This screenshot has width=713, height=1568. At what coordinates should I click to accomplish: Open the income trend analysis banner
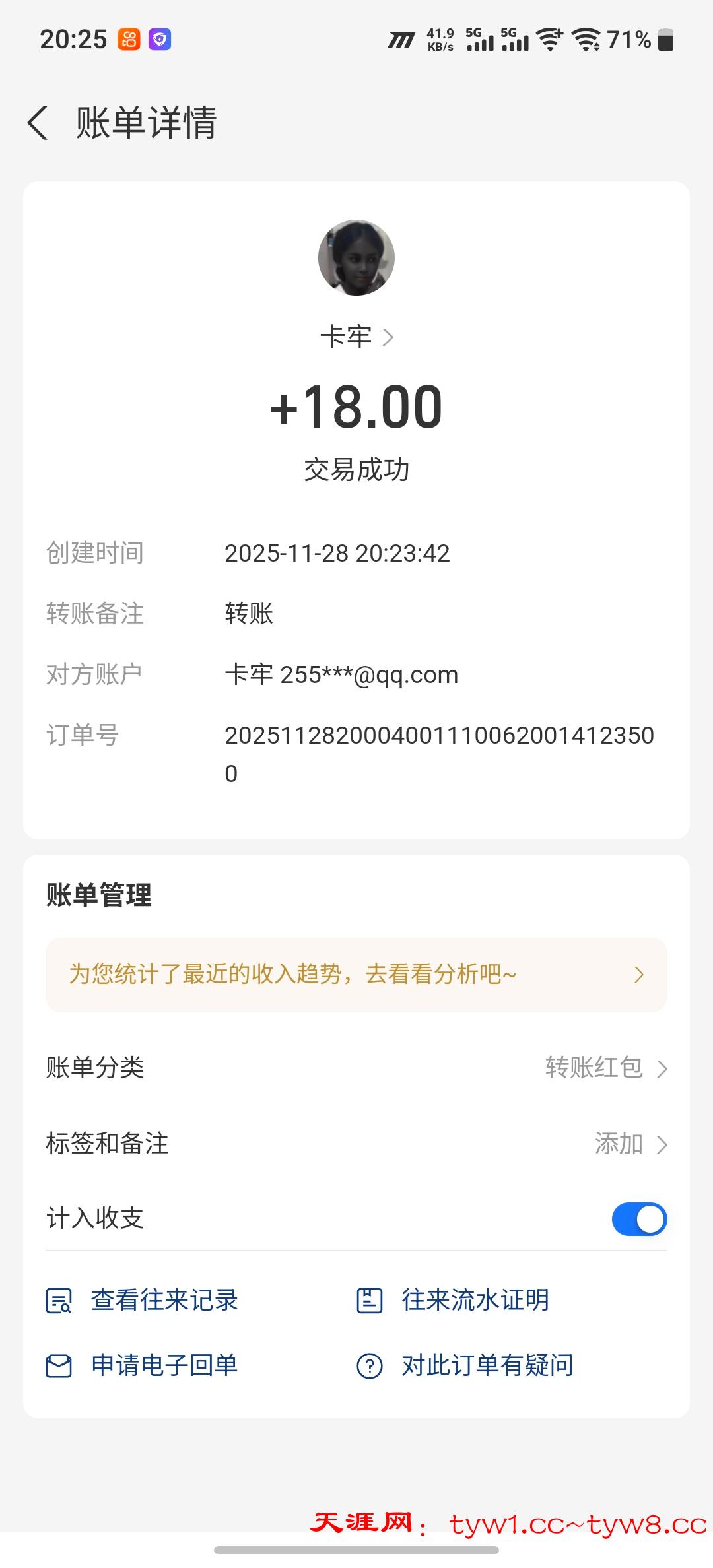[356, 975]
